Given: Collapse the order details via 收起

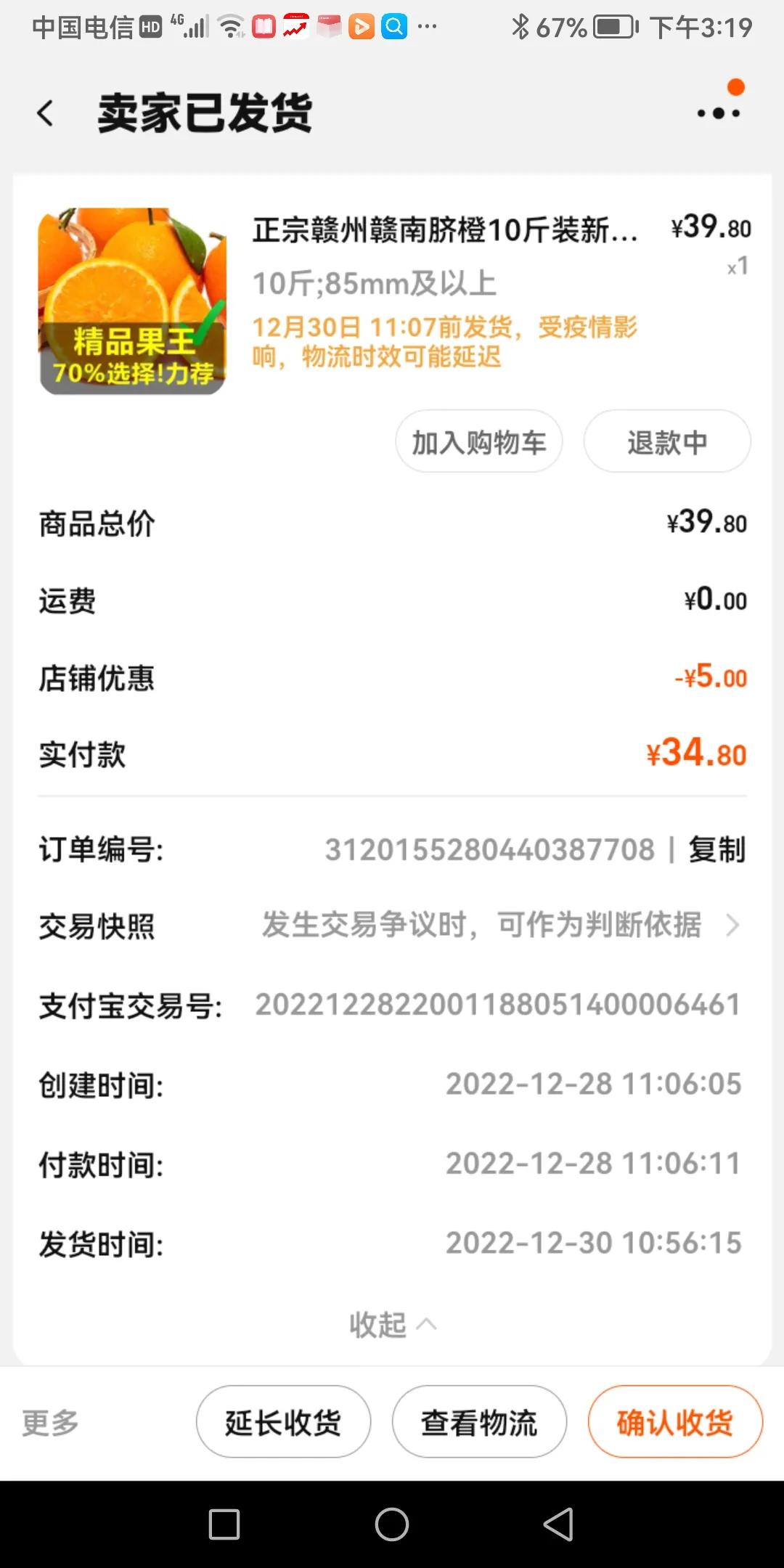Looking at the screenshot, I should [392, 1323].
